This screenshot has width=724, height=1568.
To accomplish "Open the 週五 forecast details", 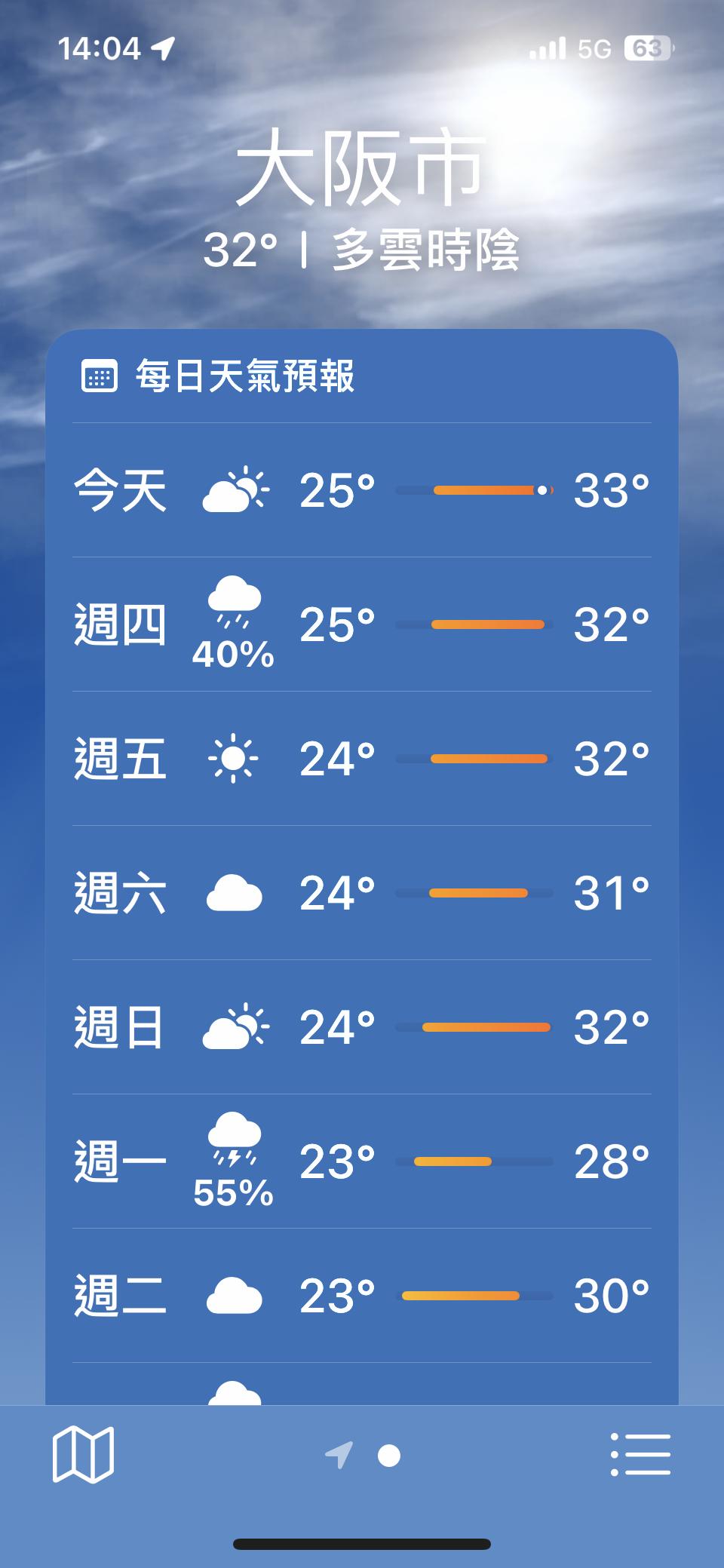I will click(x=362, y=759).
